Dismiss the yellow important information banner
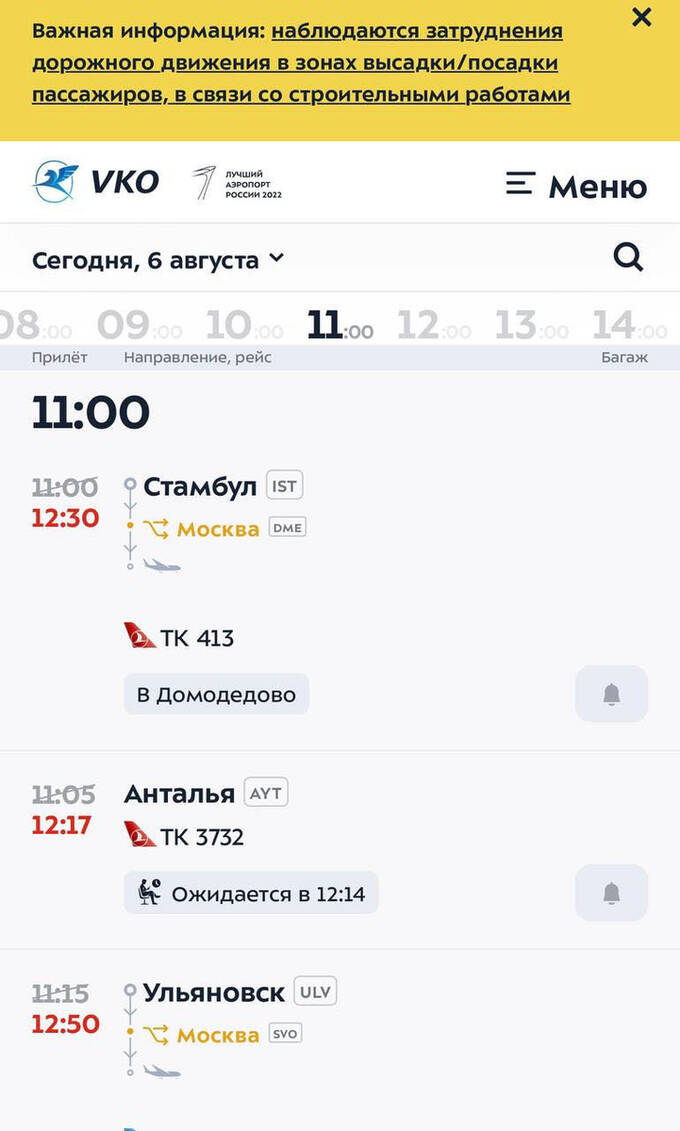 pos(642,17)
